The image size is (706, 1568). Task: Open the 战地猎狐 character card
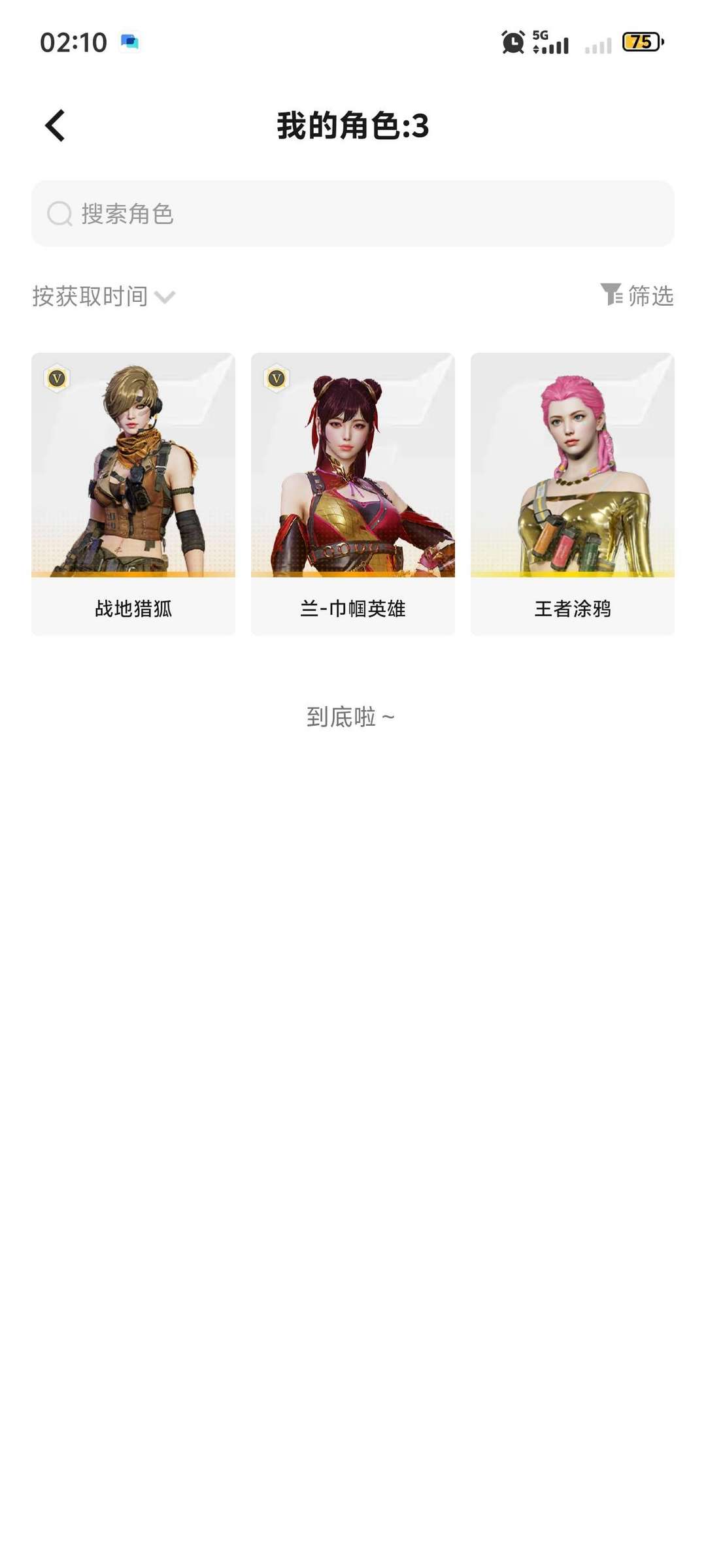133,493
